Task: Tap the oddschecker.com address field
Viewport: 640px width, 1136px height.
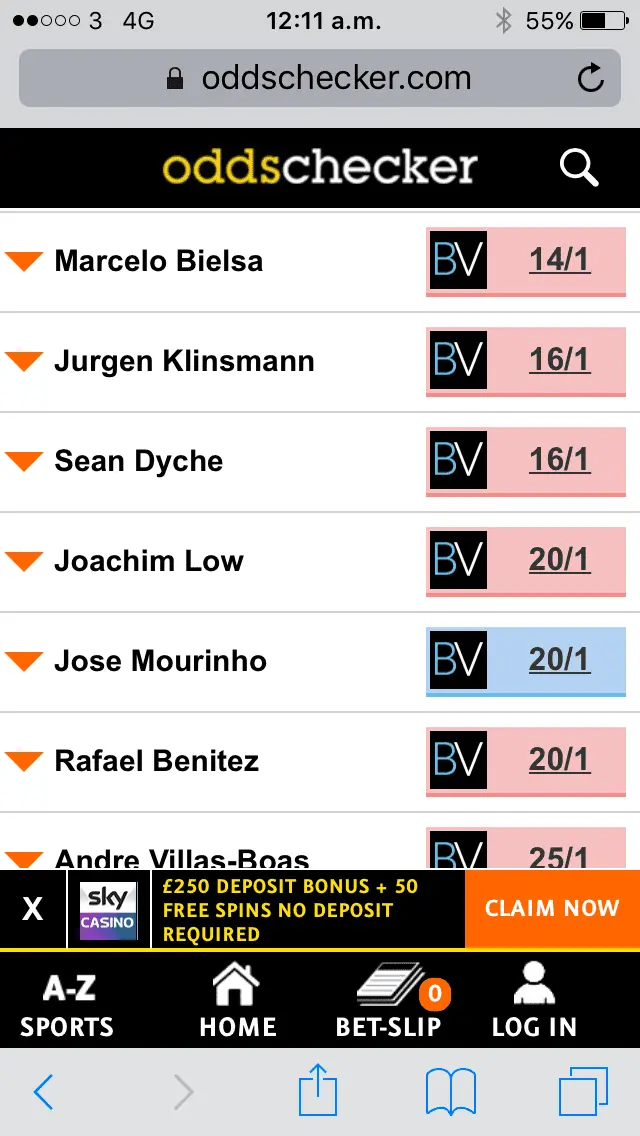Action: pos(320,78)
